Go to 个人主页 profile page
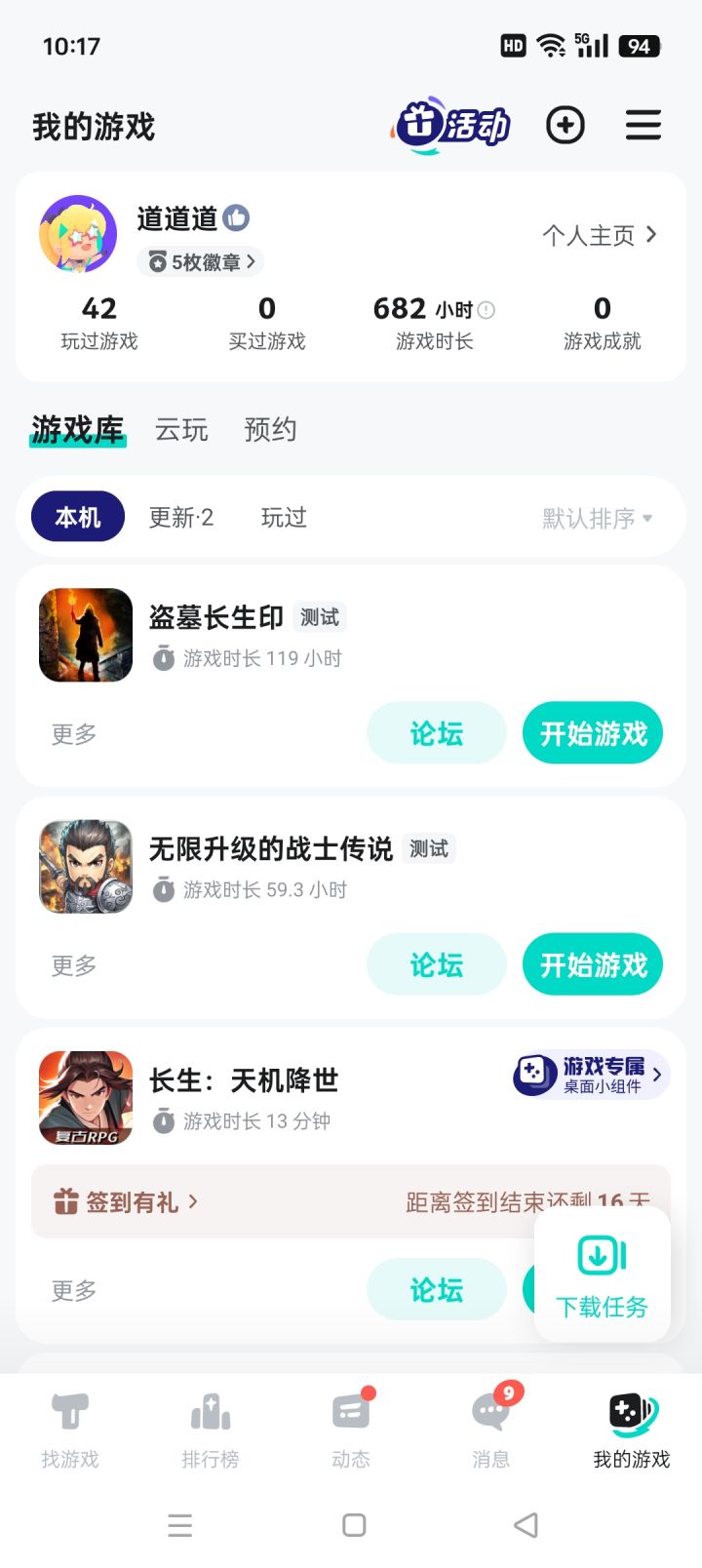Screen dimensions: 702x1568 599,235
